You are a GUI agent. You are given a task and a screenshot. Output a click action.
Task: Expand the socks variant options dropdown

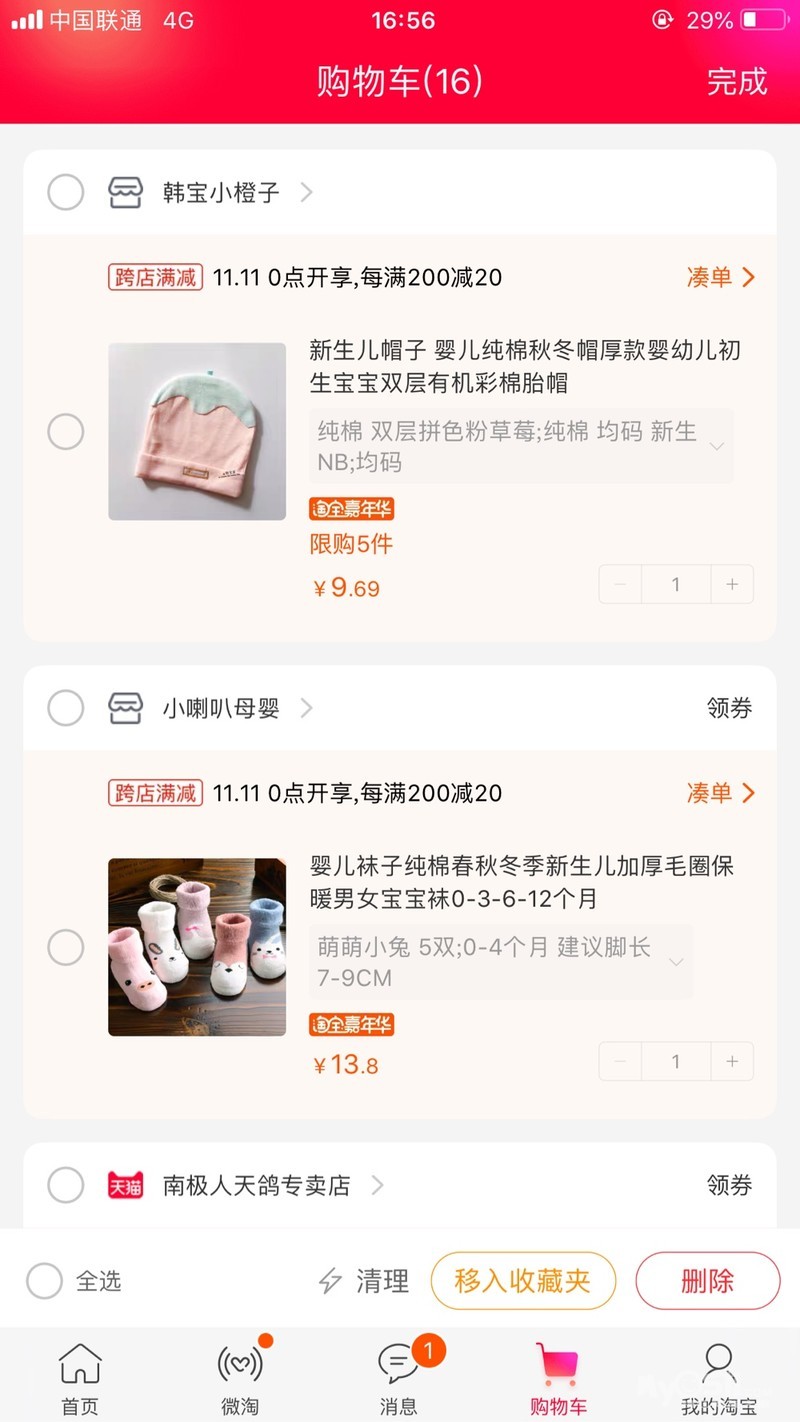pyautogui.click(x=676, y=962)
